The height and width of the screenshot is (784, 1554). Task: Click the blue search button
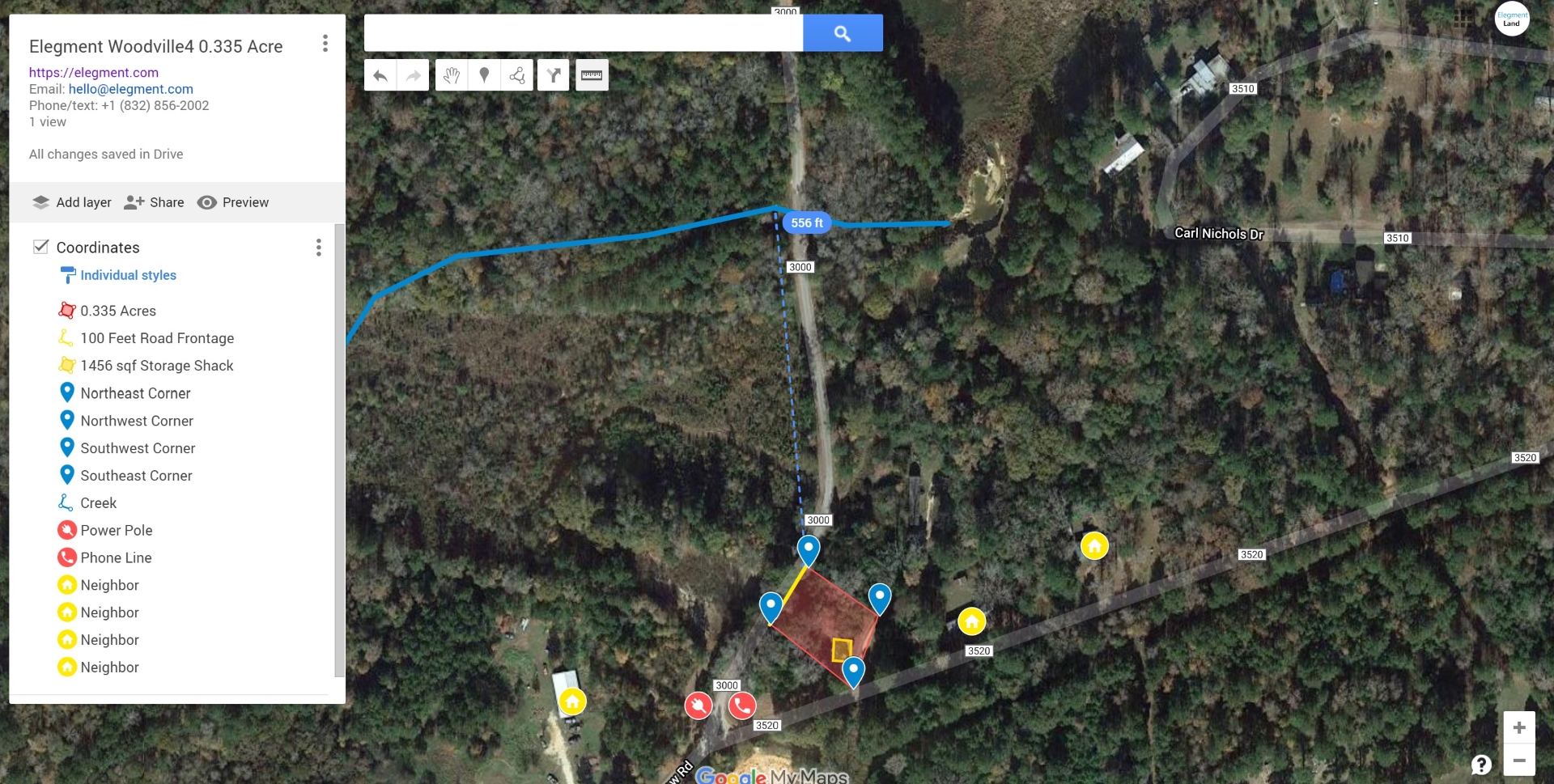[842, 33]
